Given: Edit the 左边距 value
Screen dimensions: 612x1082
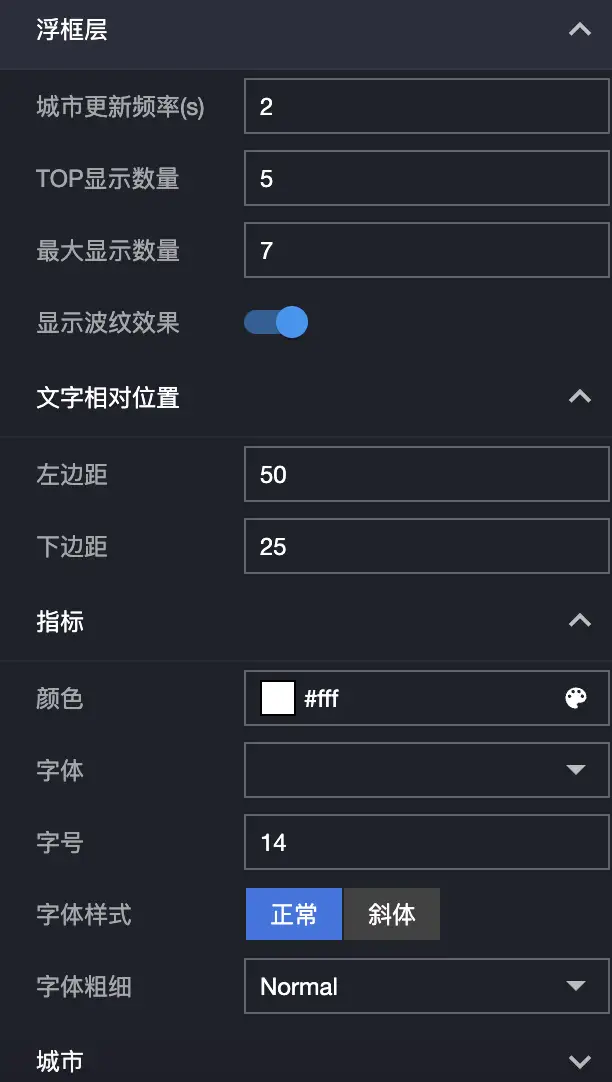Looking at the screenshot, I should 426,475.
